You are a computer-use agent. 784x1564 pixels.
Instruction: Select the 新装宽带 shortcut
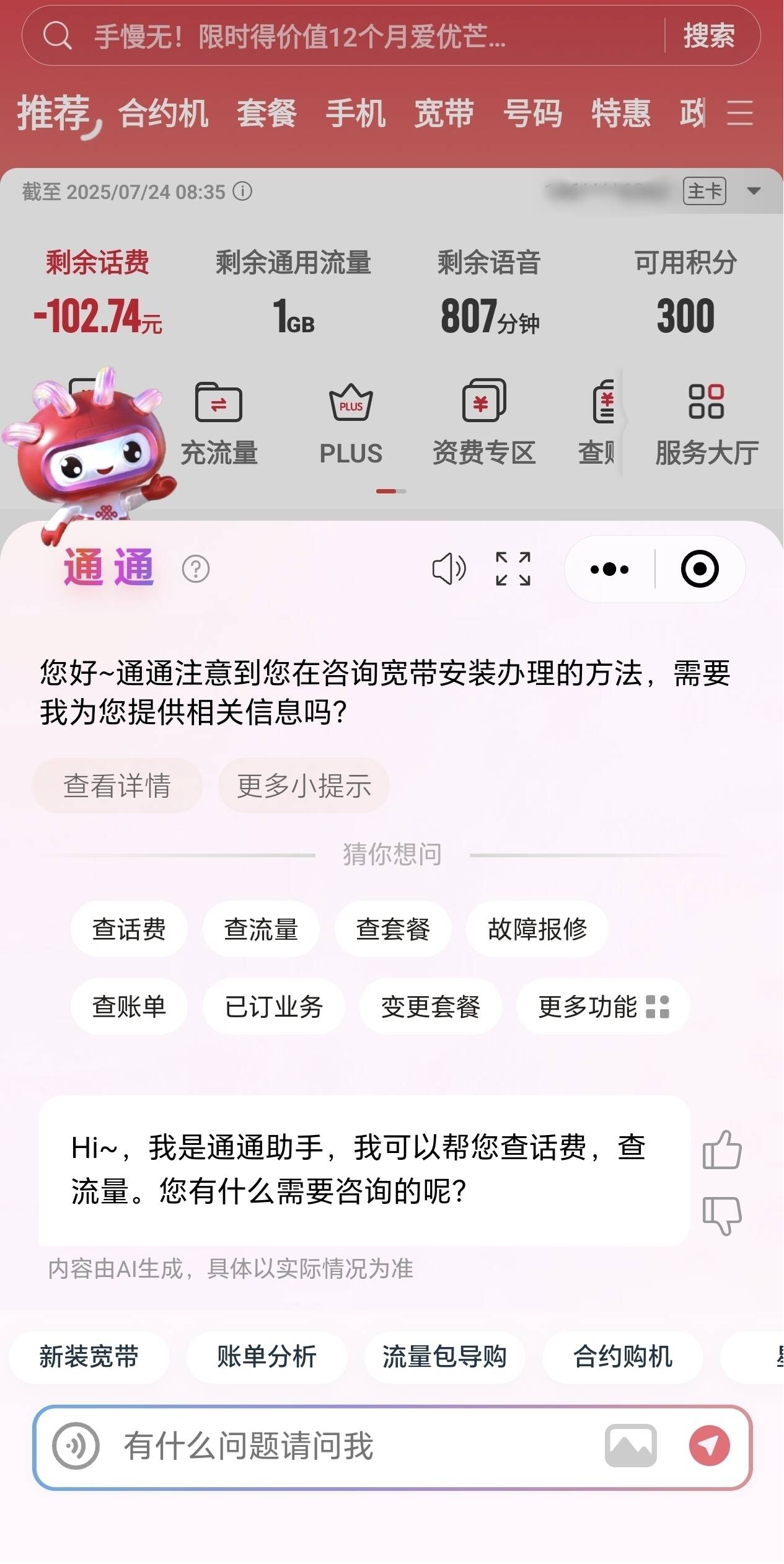tap(89, 1356)
